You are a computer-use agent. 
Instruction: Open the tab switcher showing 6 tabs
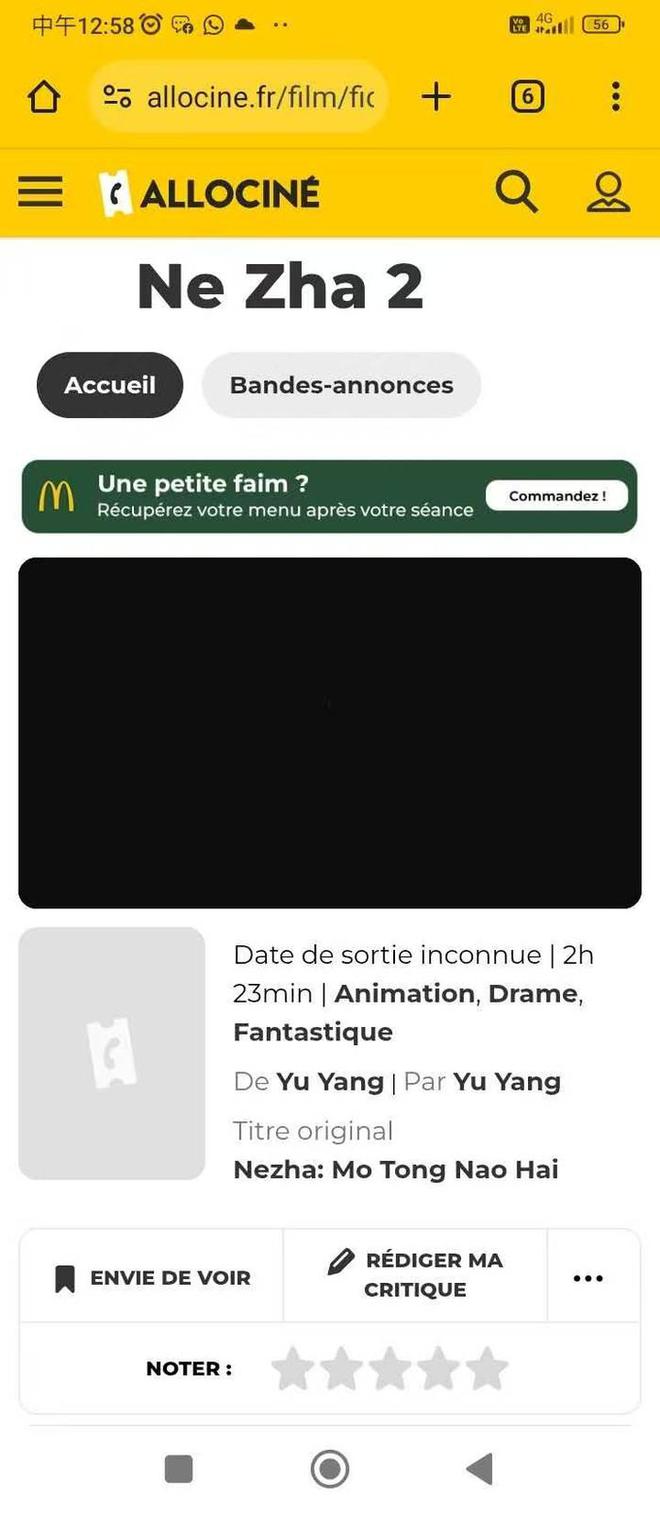(x=527, y=97)
